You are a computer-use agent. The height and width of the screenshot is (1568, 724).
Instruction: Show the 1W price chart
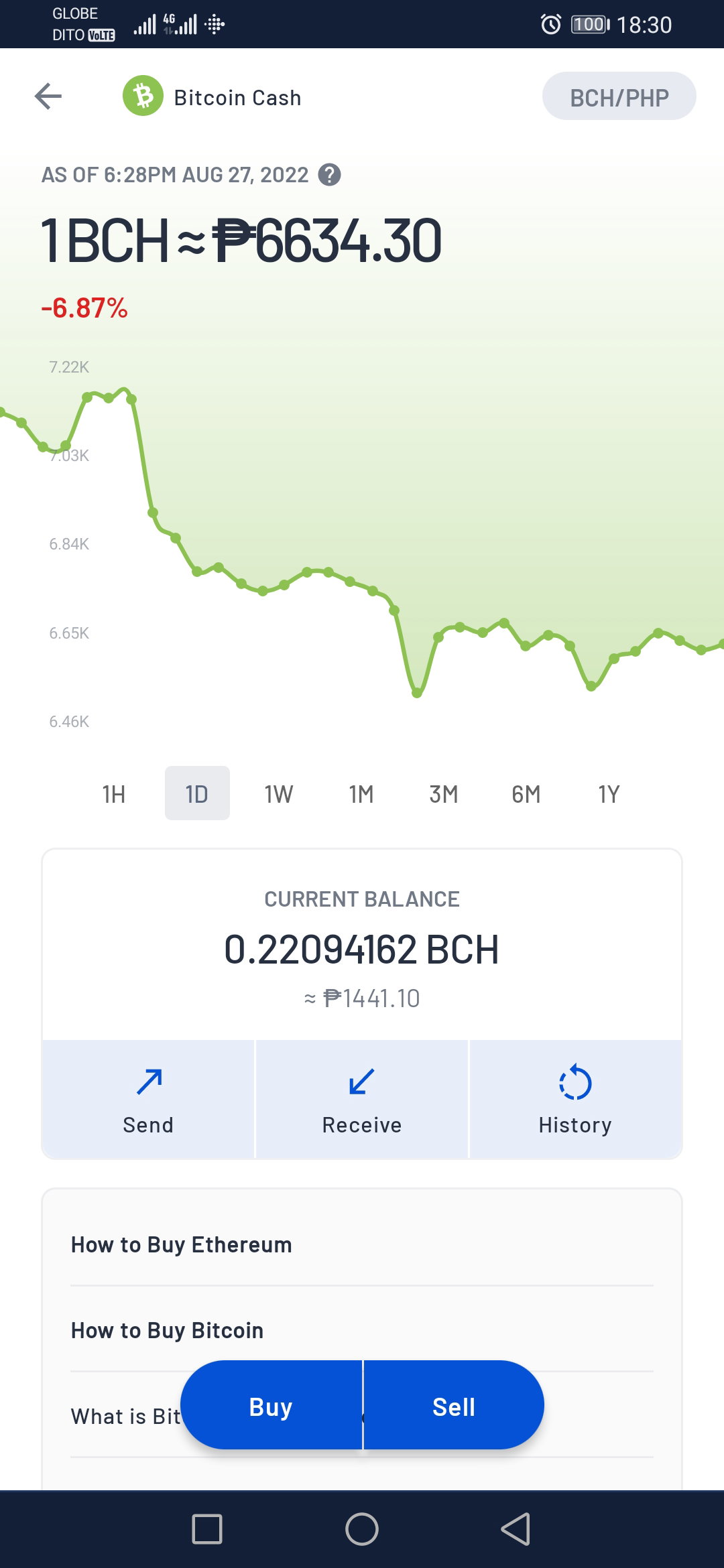(x=279, y=793)
